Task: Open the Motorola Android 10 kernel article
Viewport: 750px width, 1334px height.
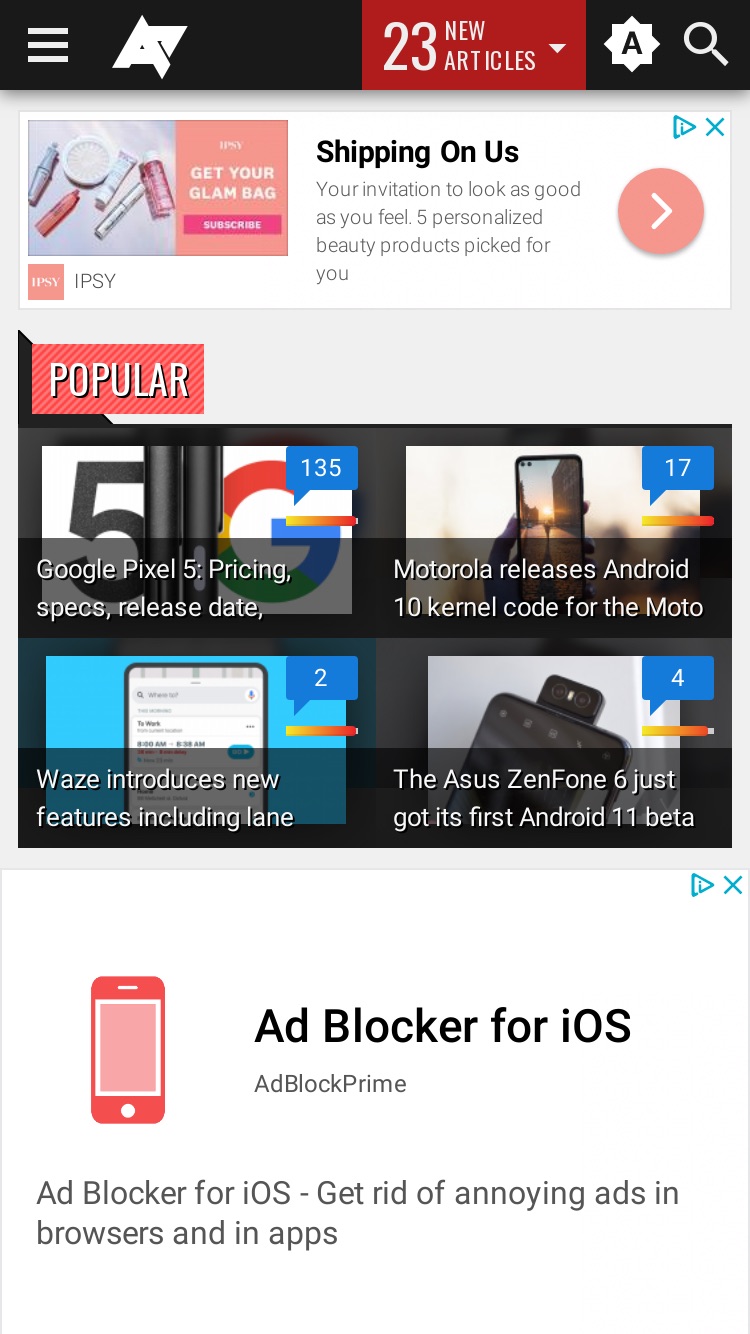Action: coord(554,533)
